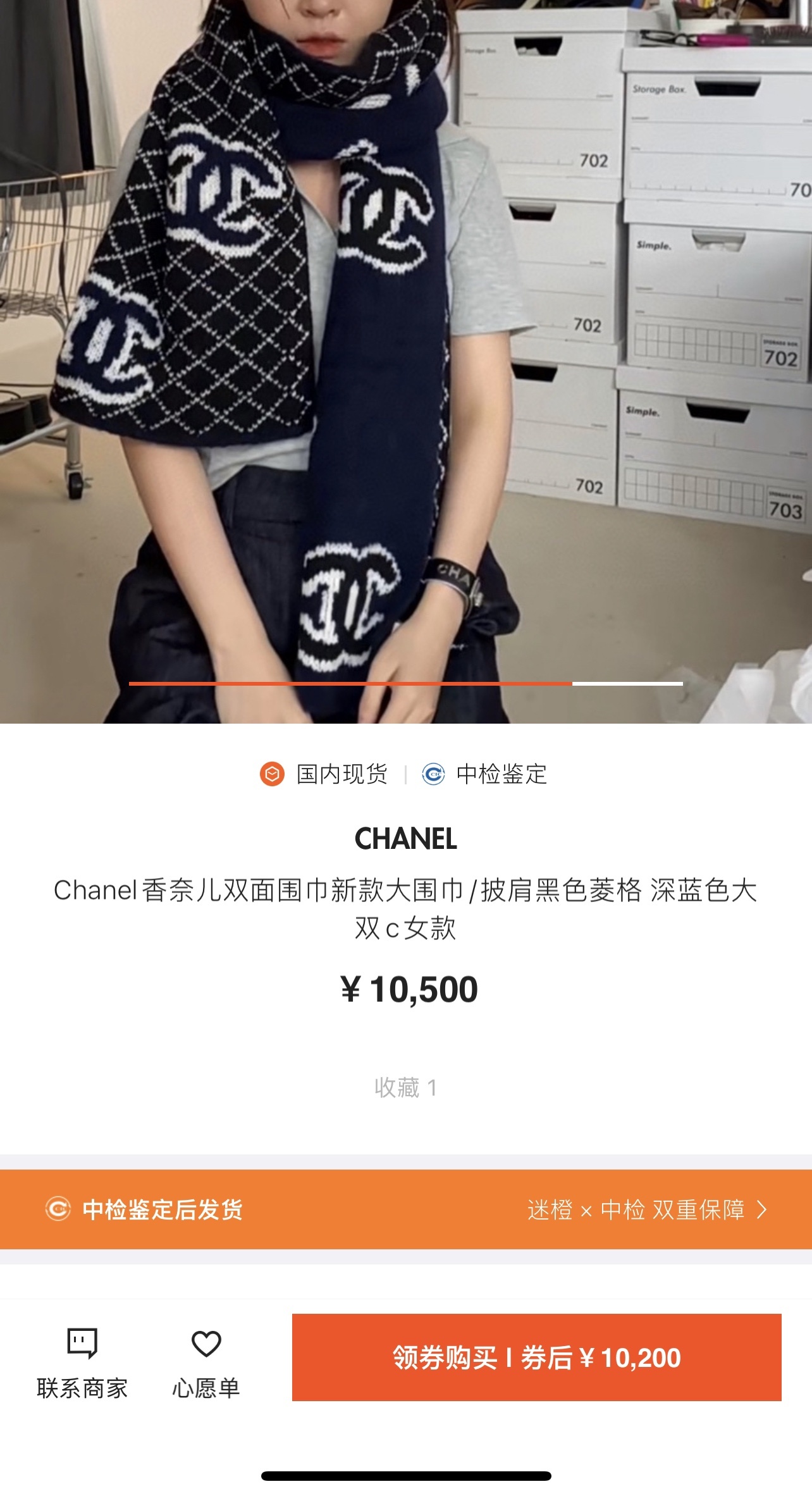Open the Chanel scarf product photo
Viewport: 812px width, 1496px height.
406,354
